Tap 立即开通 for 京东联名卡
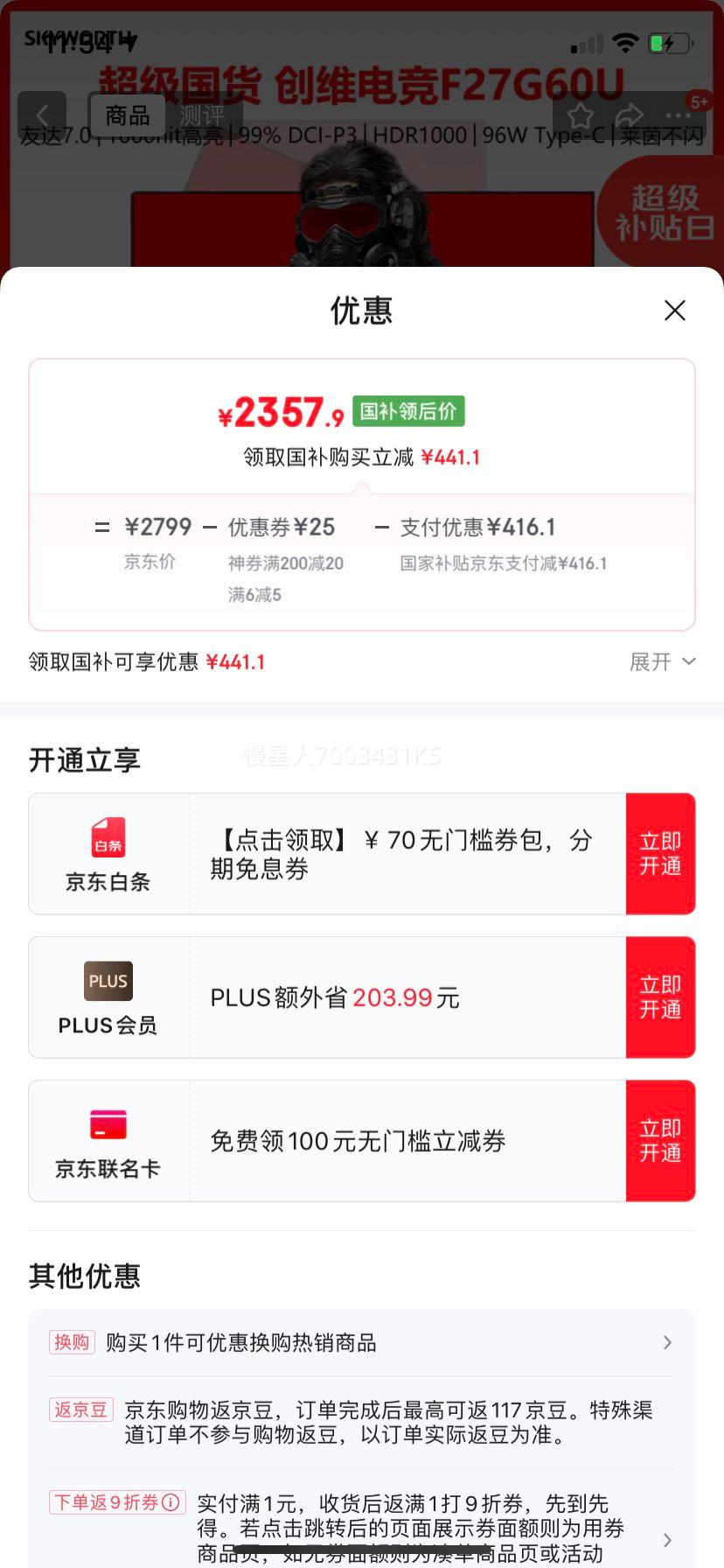The height and width of the screenshot is (1568, 724). [x=660, y=1141]
